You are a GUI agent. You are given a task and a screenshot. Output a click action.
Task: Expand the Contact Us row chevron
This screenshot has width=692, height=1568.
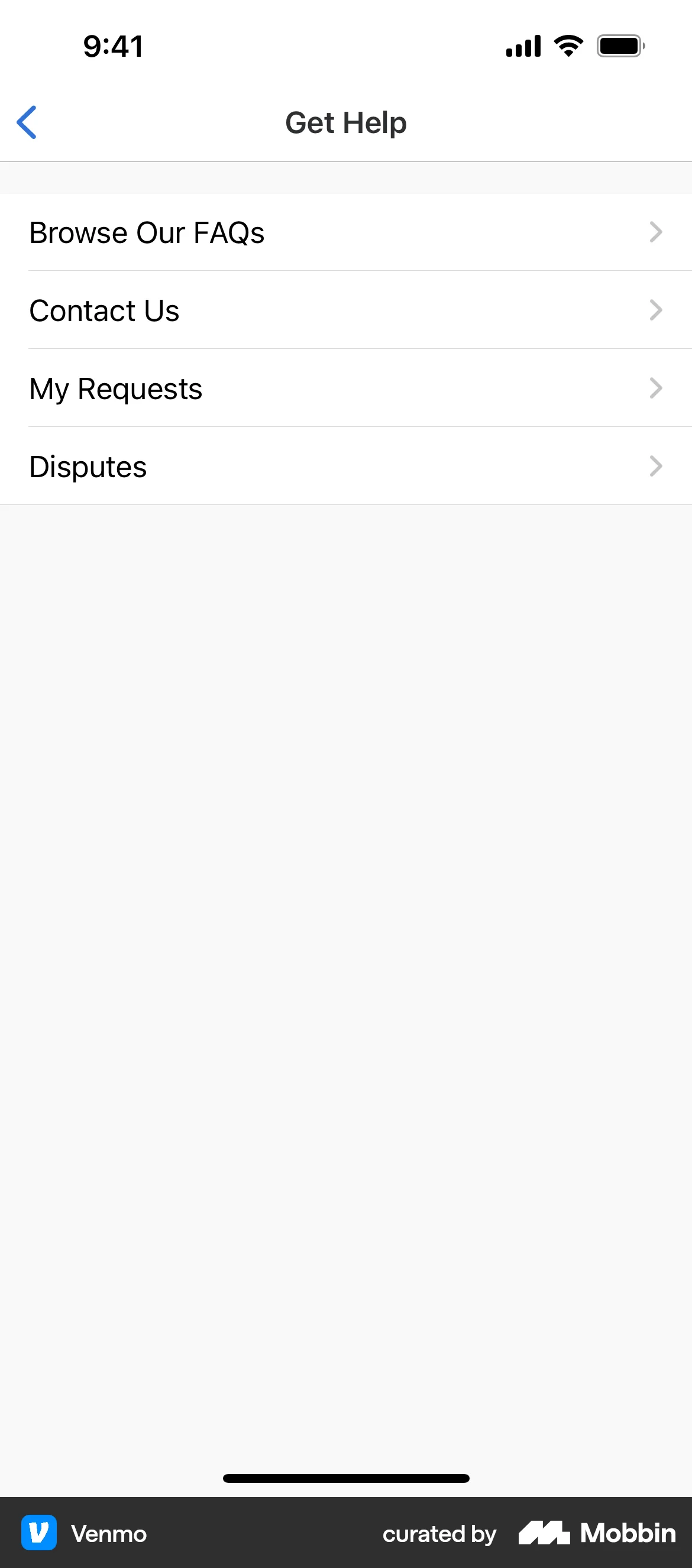click(655, 310)
